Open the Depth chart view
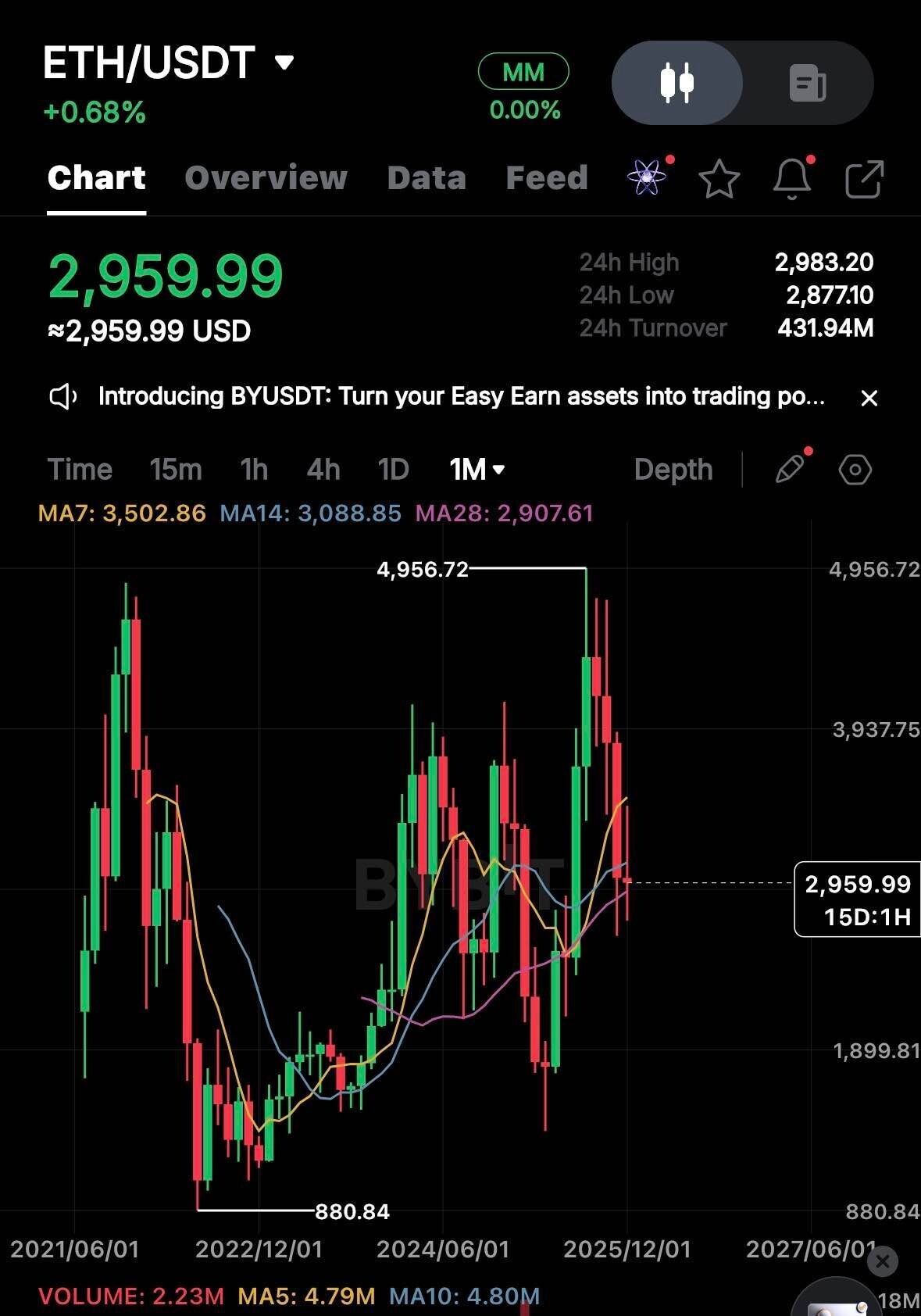Screen dimensions: 921x1316 coord(673,470)
